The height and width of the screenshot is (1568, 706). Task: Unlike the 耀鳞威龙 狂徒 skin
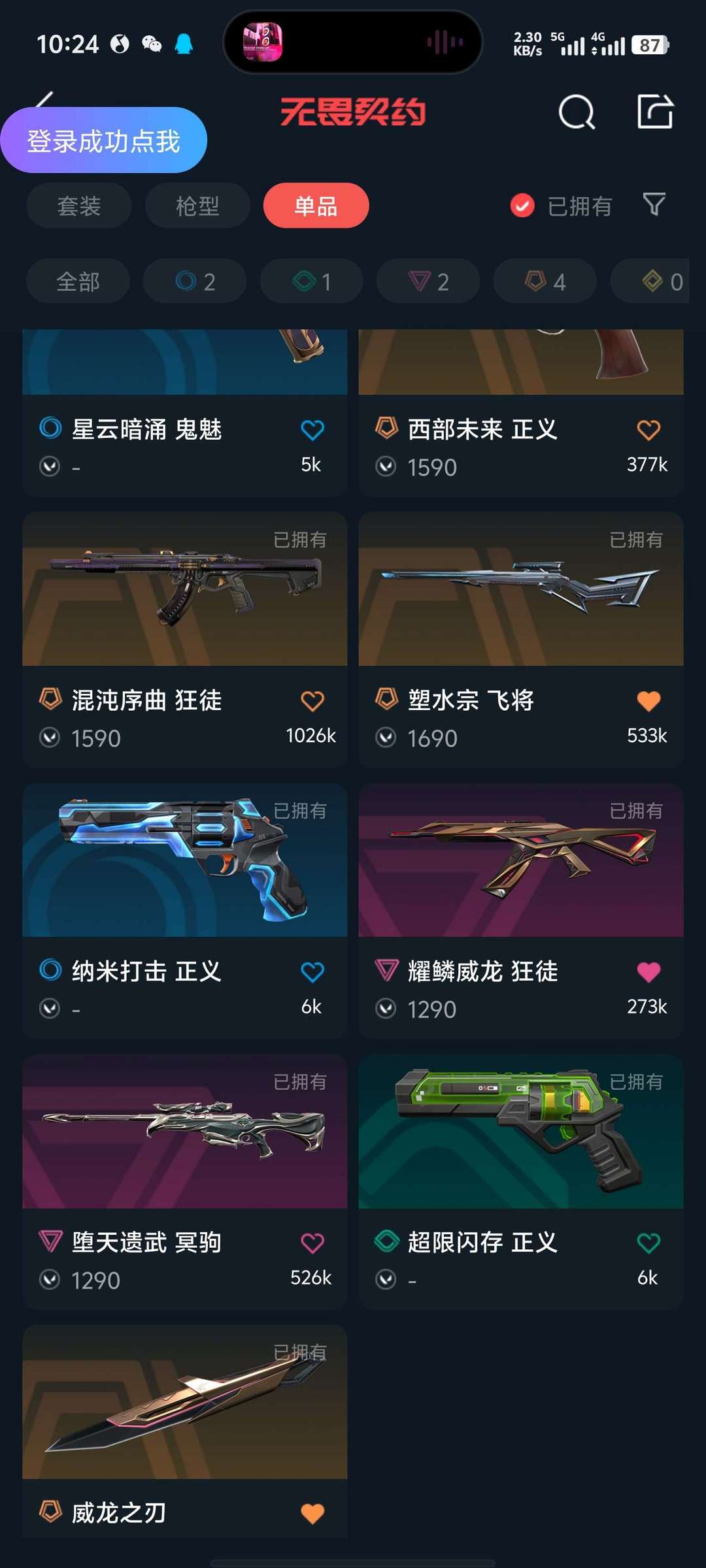click(x=648, y=972)
